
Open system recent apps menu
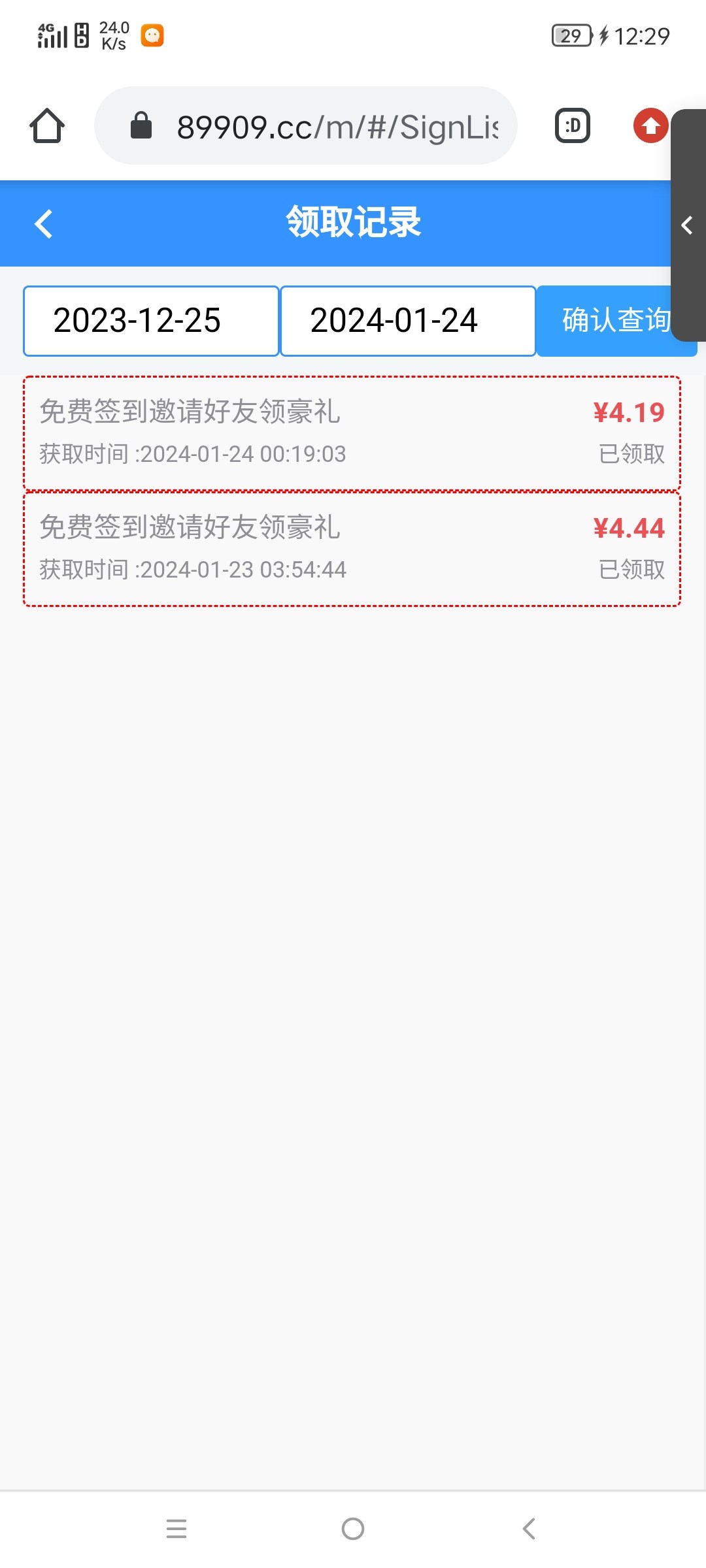coord(176,1529)
